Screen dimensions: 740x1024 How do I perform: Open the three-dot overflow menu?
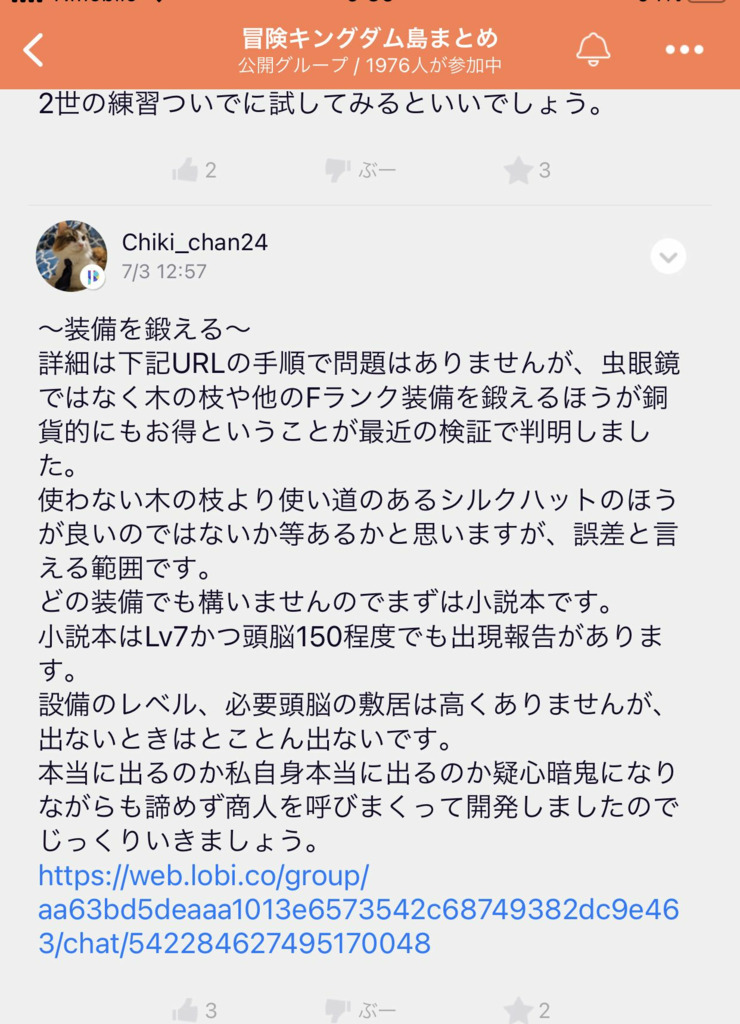click(684, 50)
